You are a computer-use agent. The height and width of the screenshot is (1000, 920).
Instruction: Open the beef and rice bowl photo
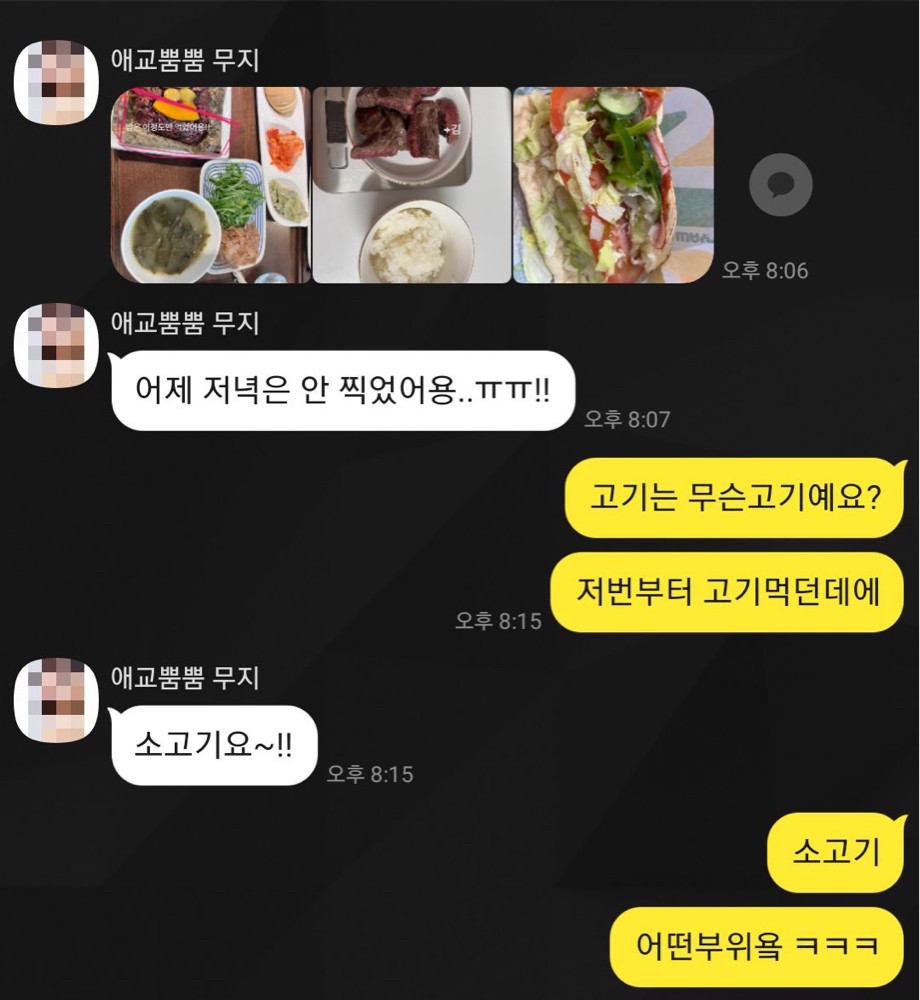pos(411,186)
